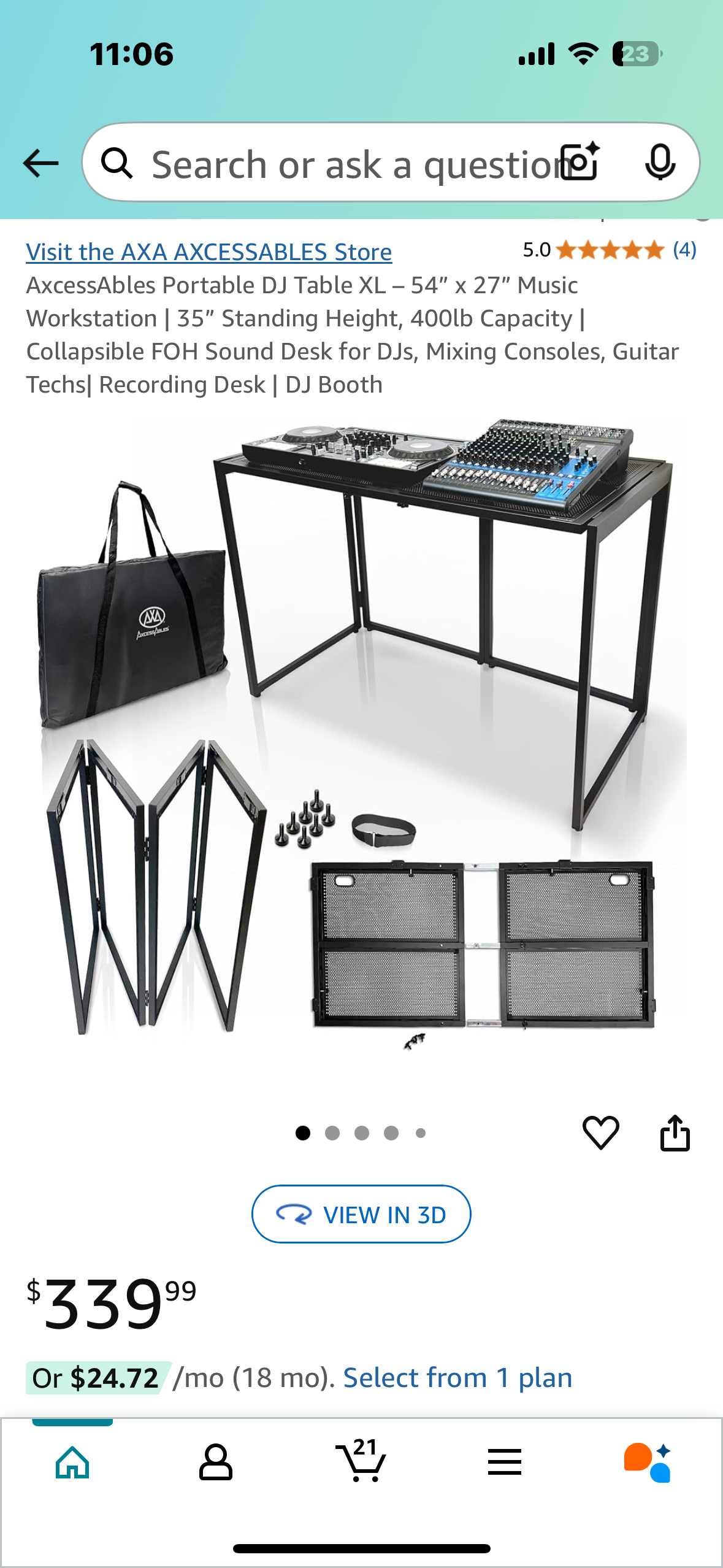723x1568 pixels.
Task: Open the Rufus AI assistant
Action: click(648, 1462)
